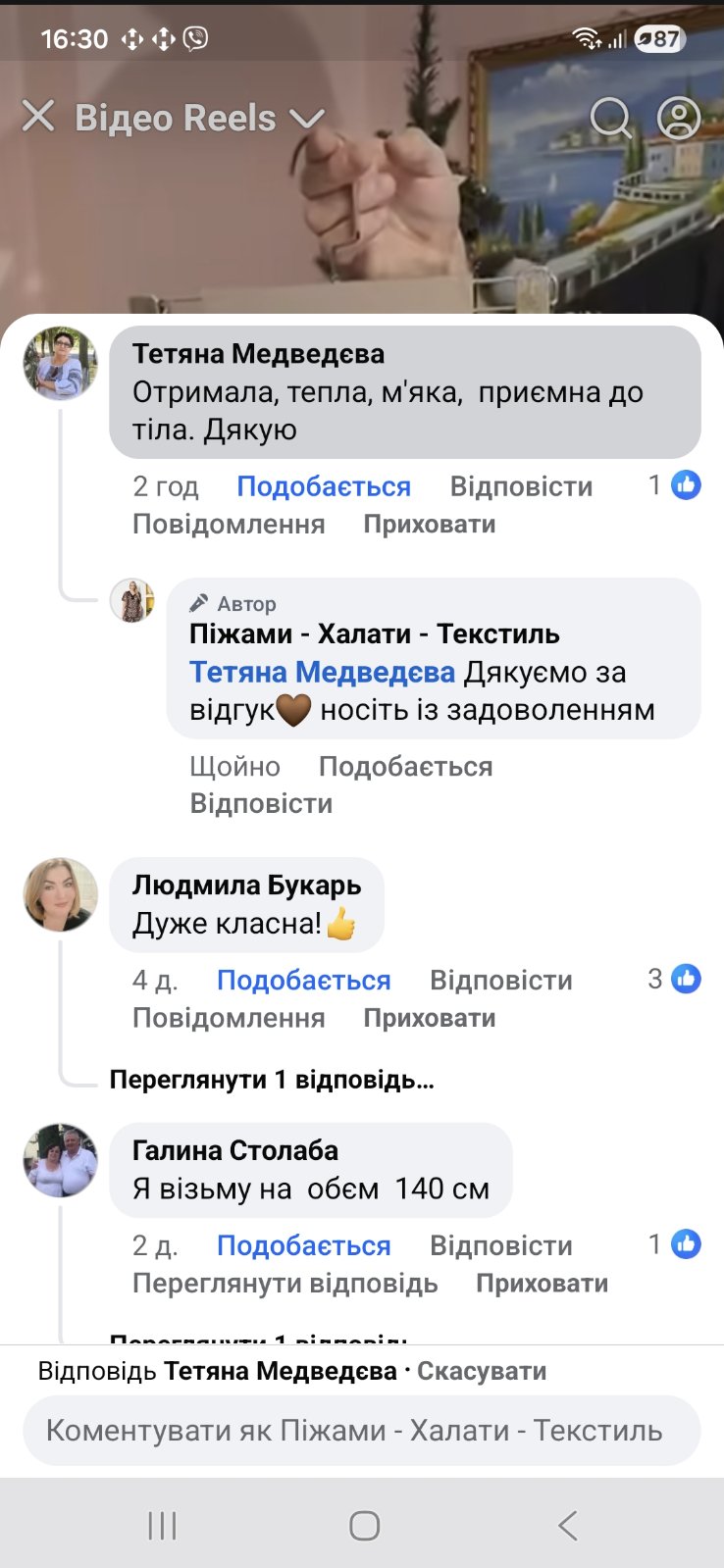Like Галина Столаба's comment
This screenshot has height=1568, width=724.
point(303,1245)
